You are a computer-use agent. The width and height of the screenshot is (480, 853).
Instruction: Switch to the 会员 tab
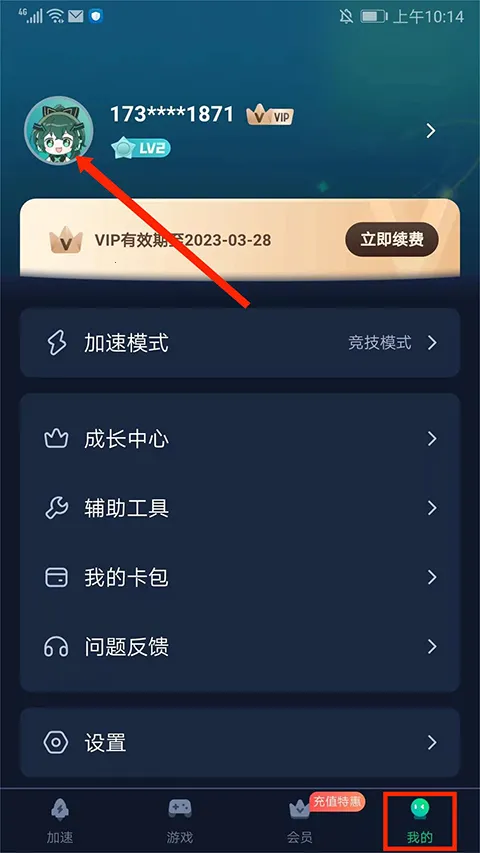(x=300, y=821)
